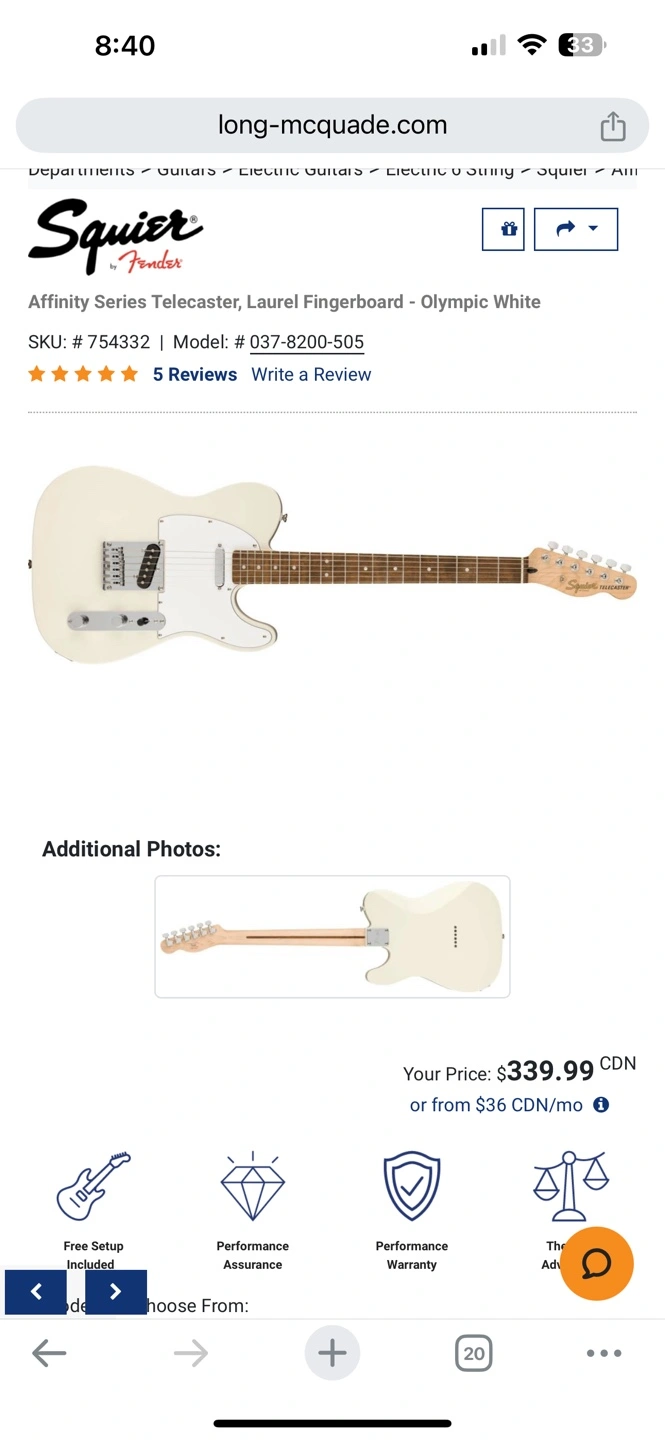Write a review for this guitar
This screenshot has height=1440, width=665.
click(311, 375)
